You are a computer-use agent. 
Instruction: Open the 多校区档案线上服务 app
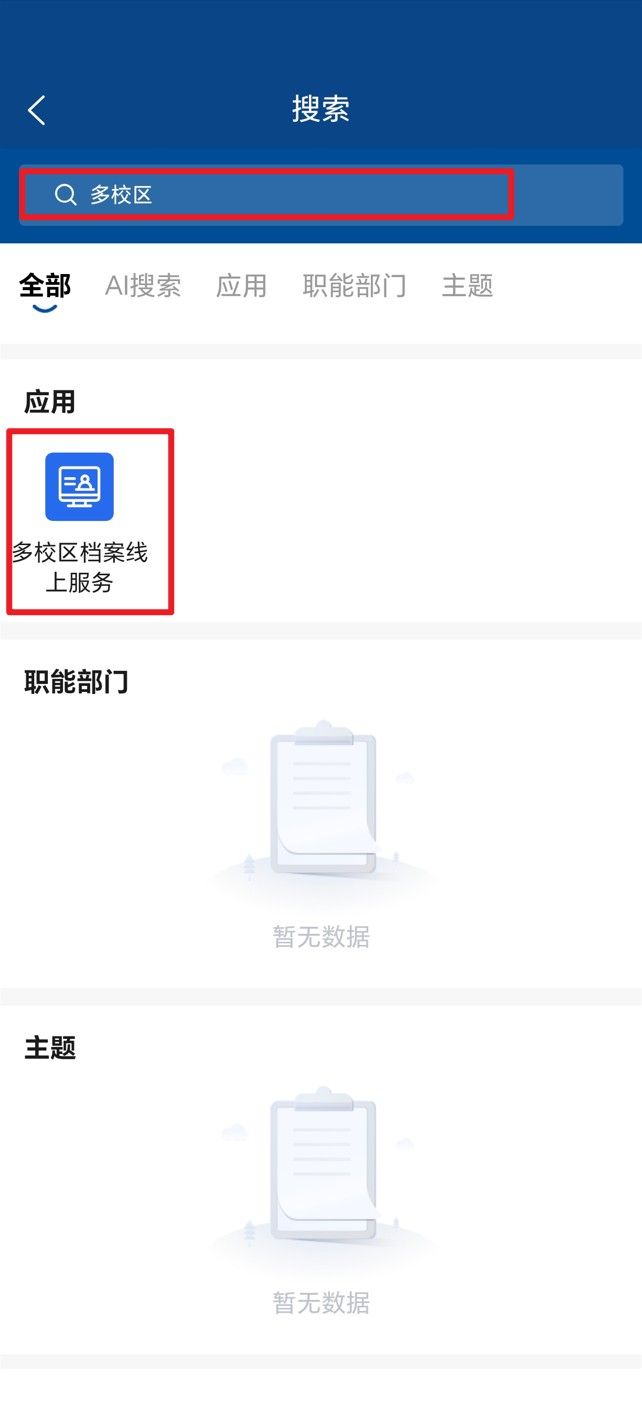80,522
